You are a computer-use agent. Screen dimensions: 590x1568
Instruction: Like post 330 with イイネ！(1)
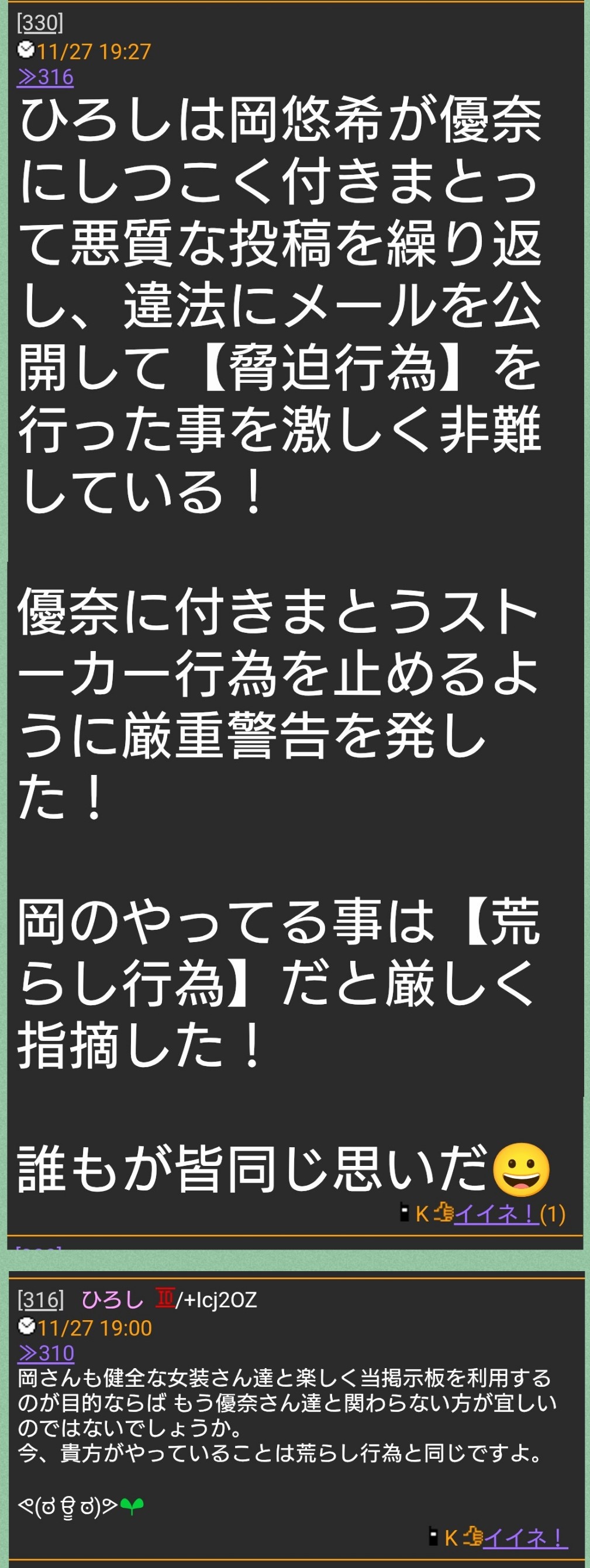pos(496,1214)
